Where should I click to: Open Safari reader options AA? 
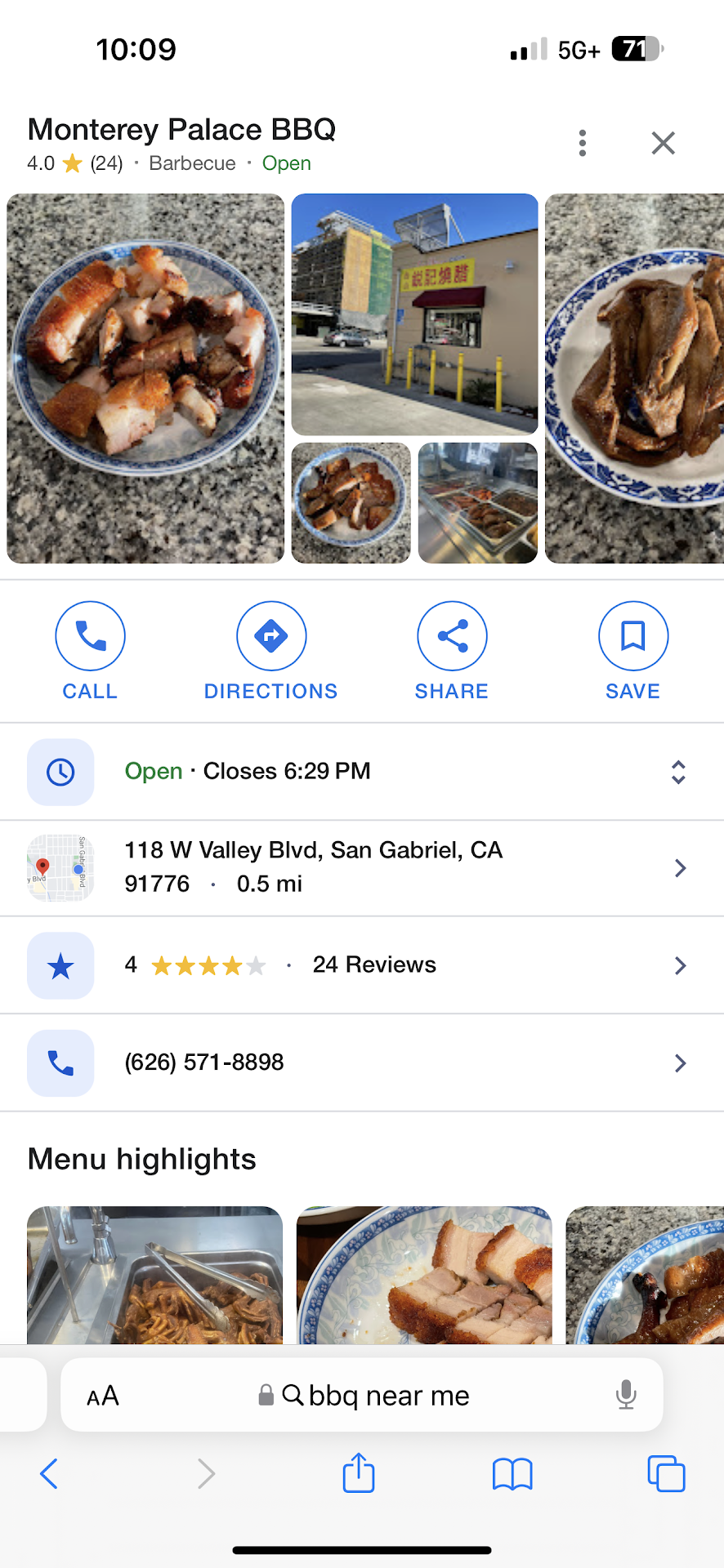click(x=103, y=1396)
